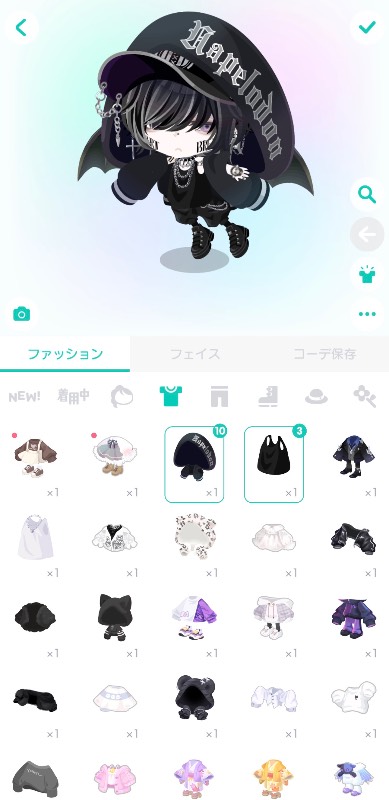Open the pants category icon
The image size is (389, 800).
click(x=219, y=396)
